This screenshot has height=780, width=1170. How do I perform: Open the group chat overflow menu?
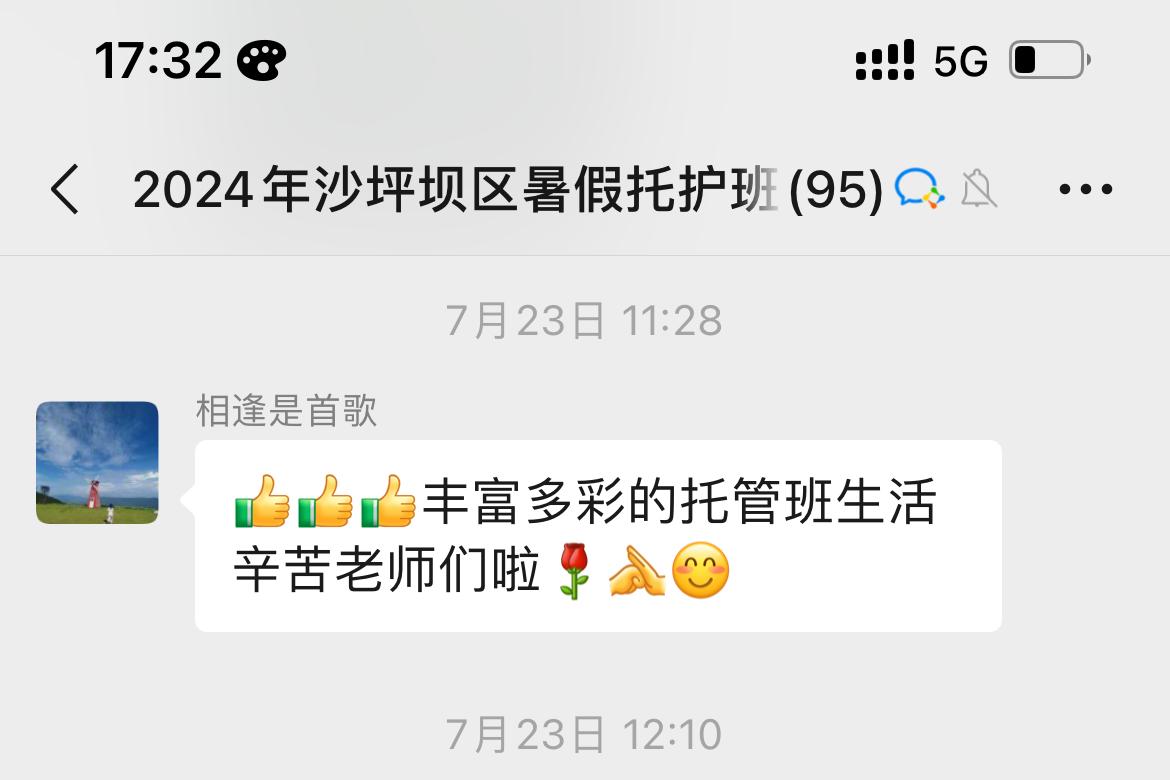coord(1086,189)
